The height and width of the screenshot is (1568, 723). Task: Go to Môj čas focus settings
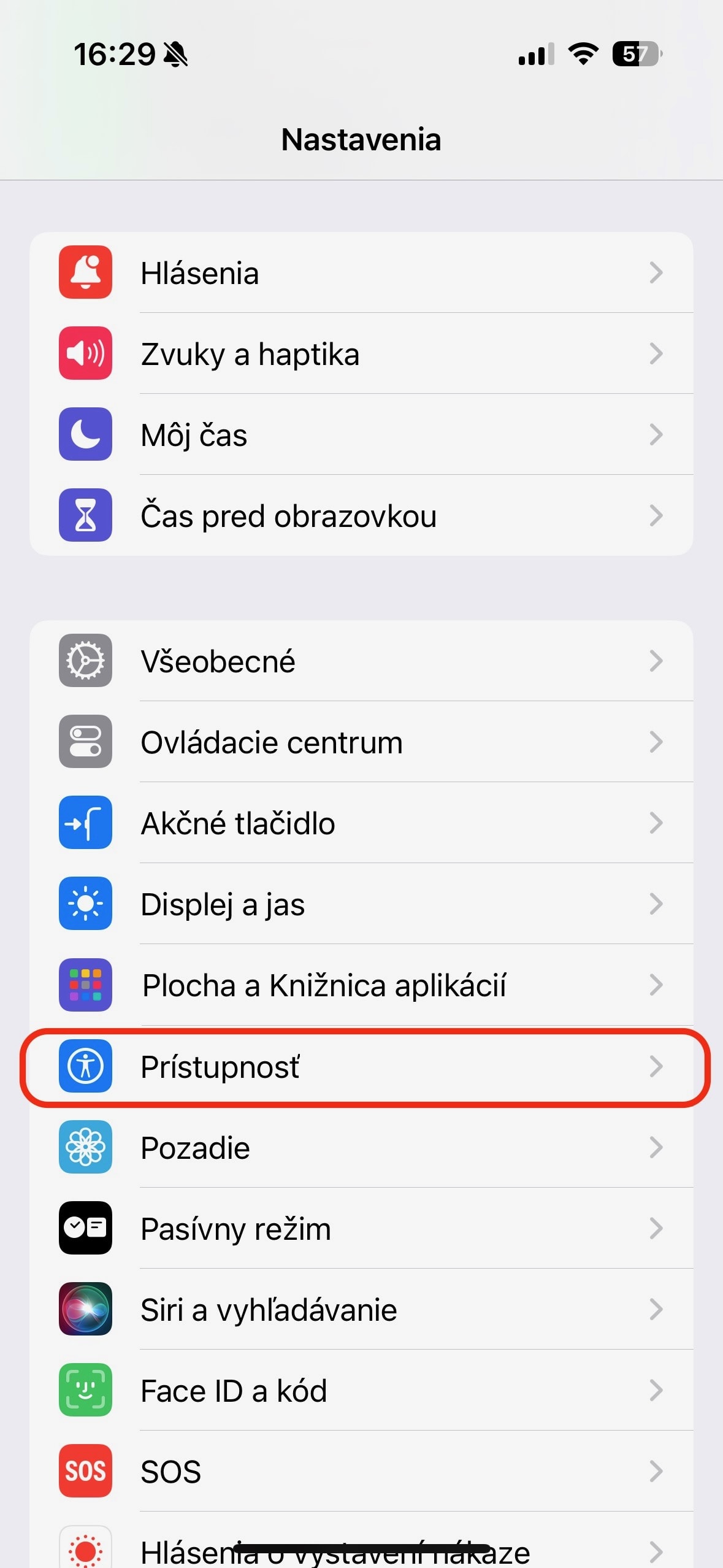tap(361, 434)
